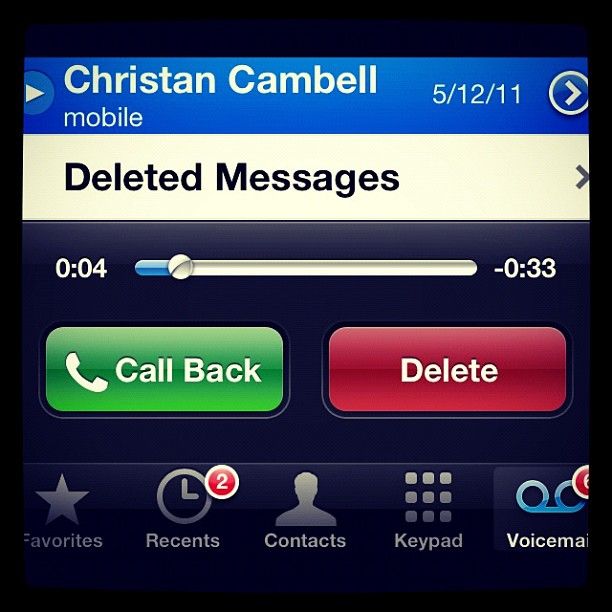Image resolution: width=612 pixels, height=612 pixels.
Task: Go to the Recents tab
Action: pyautogui.click(x=183, y=512)
